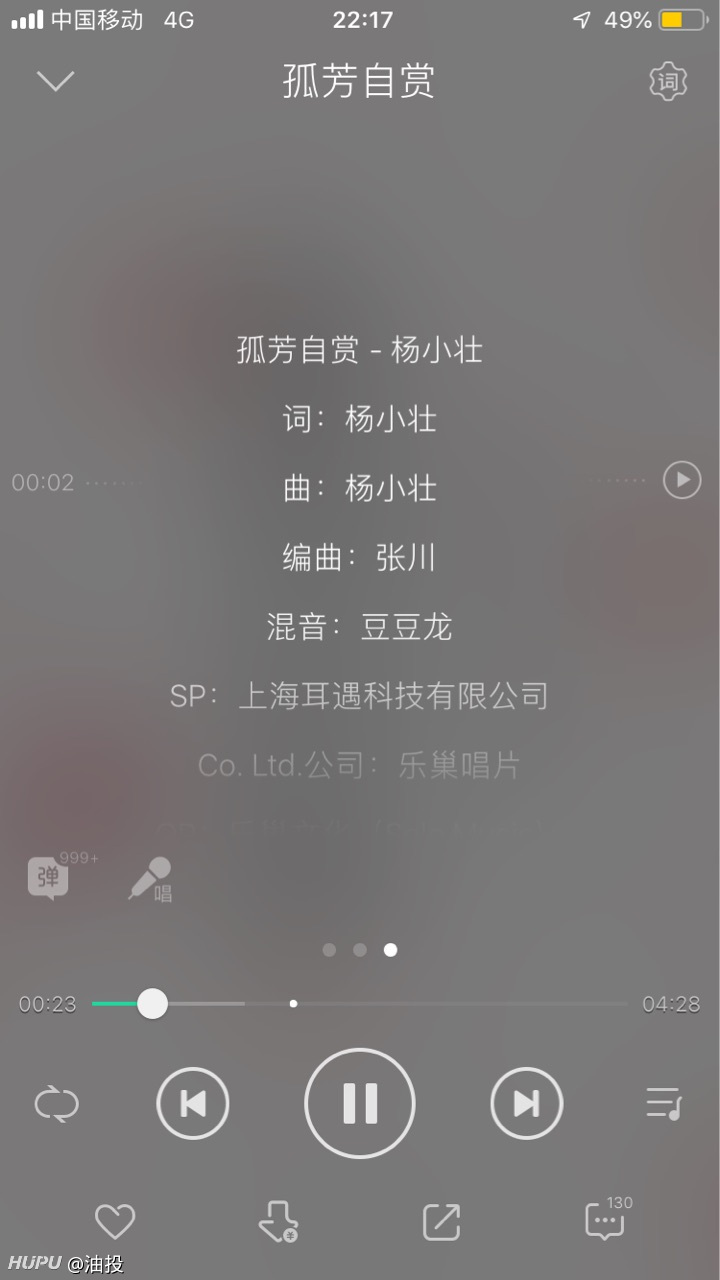Image resolution: width=720 pixels, height=1280 pixels.
Task: Open the 130 comments
Action: coord(607,1219)
